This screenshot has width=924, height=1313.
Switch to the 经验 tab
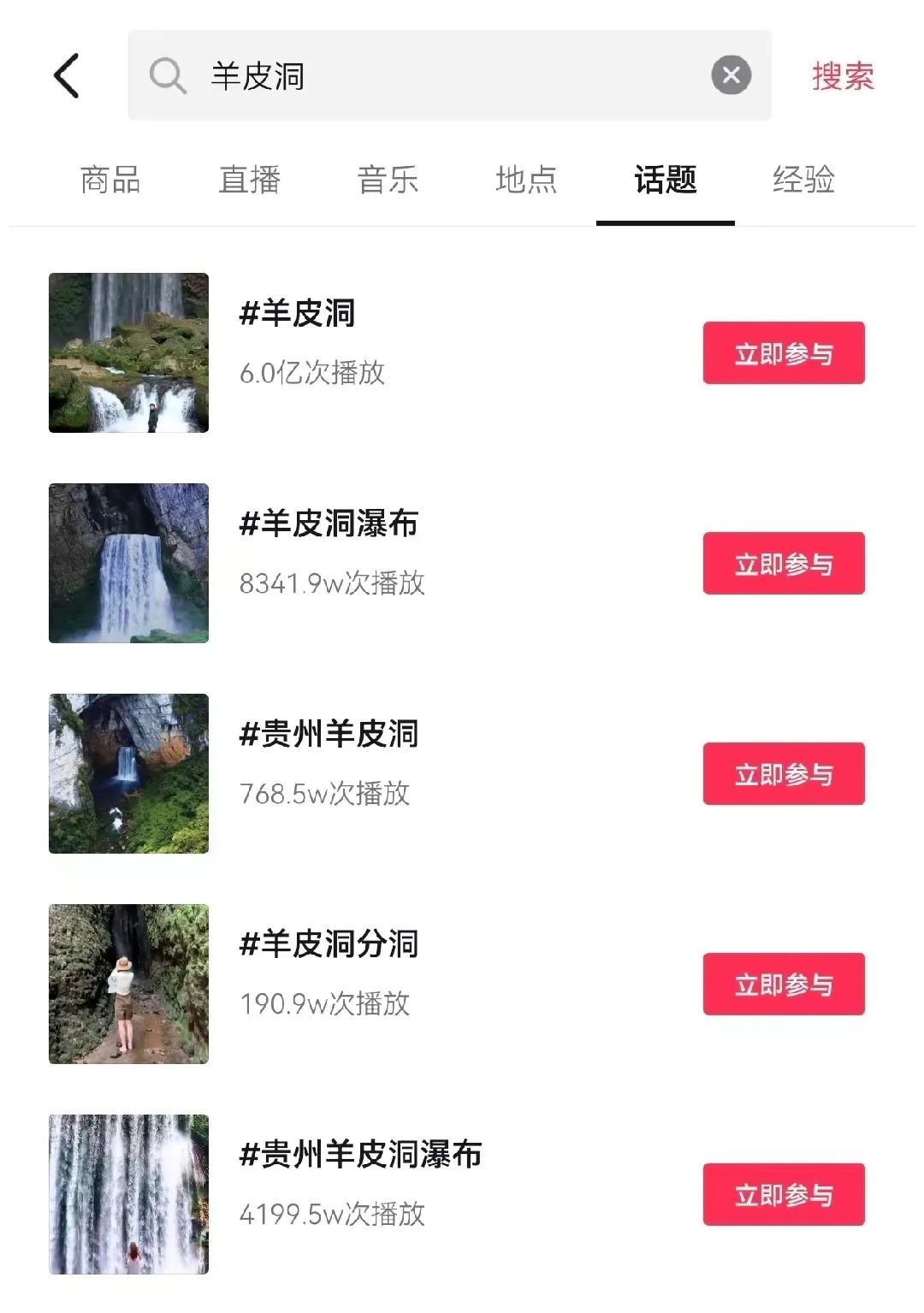coord(803,180)
